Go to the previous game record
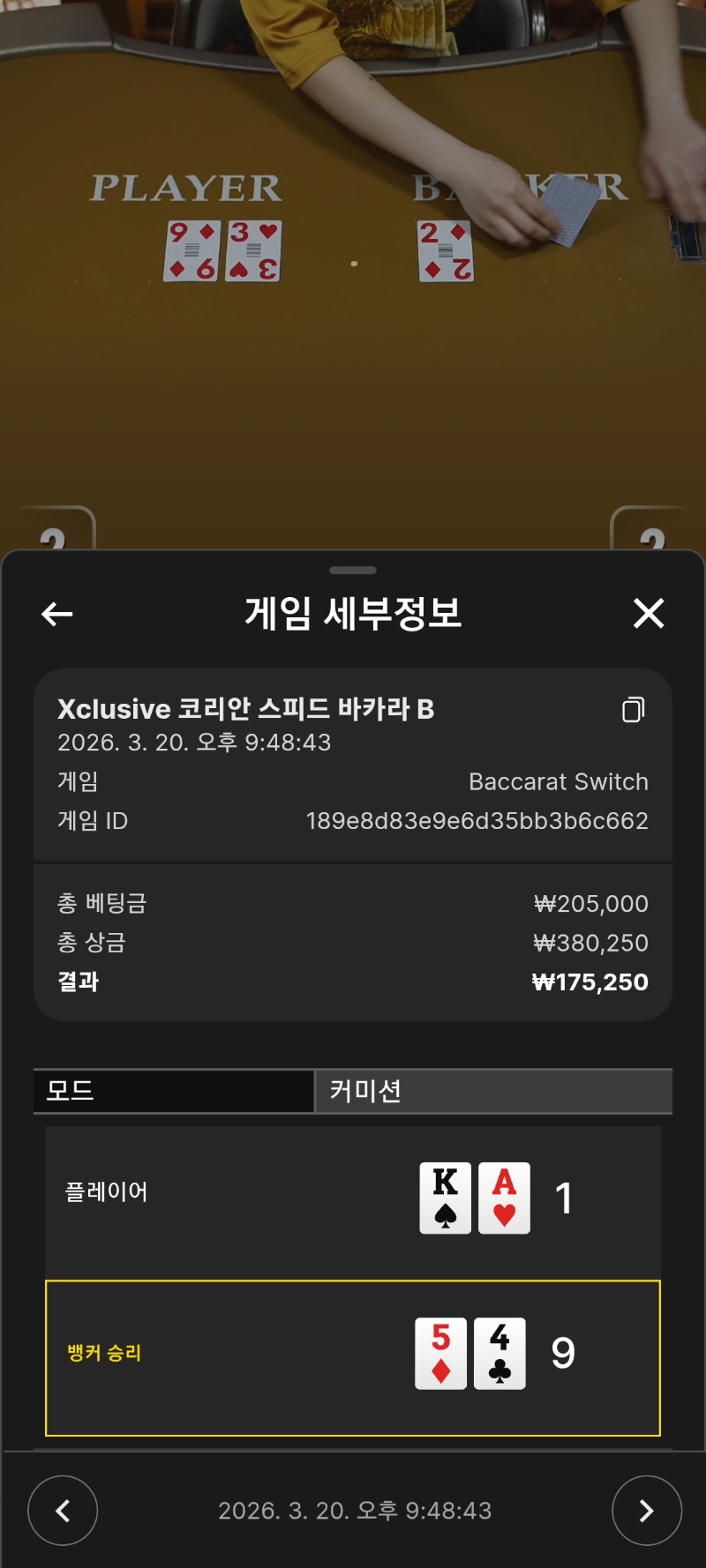 [x=63, y=1511]
